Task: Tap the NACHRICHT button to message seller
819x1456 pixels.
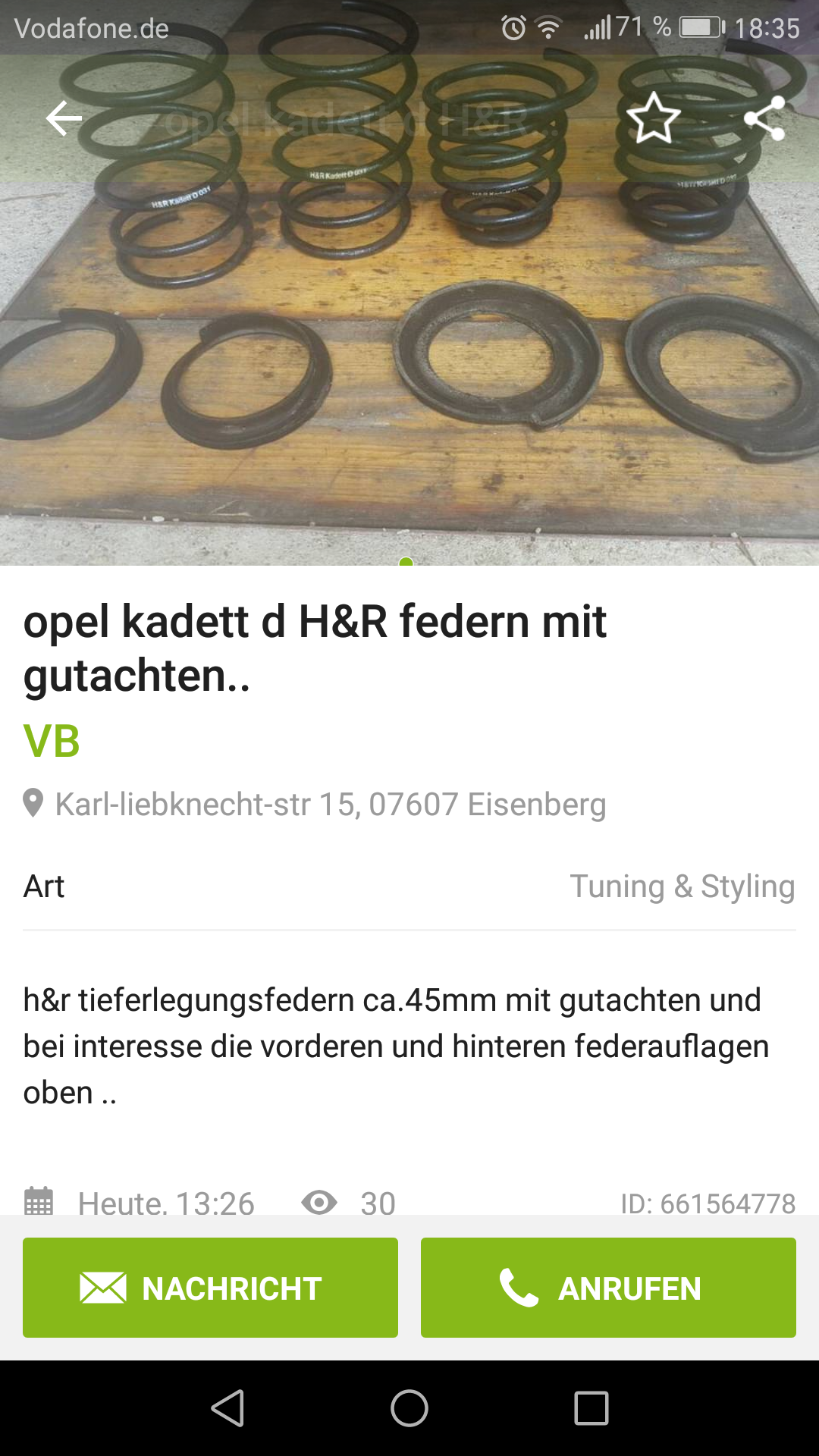Action: [210, 1288]
